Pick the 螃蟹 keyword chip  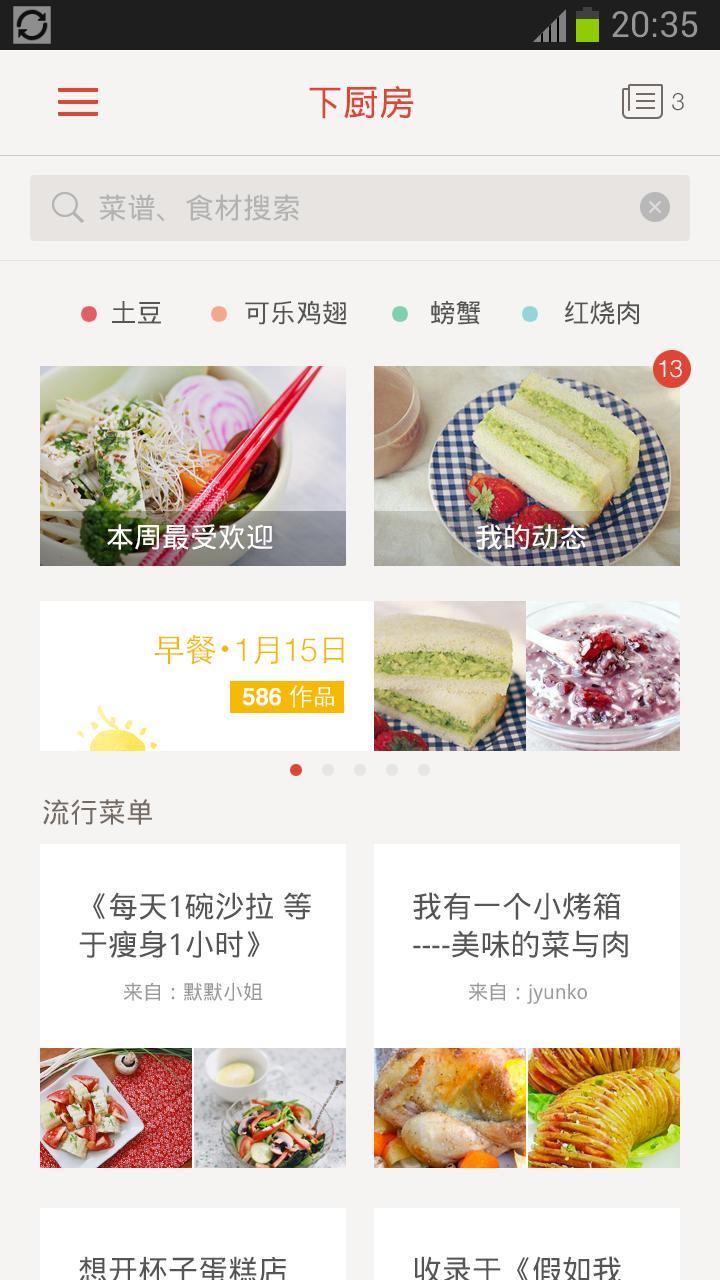pyautogui.click(x=437, y=314)
